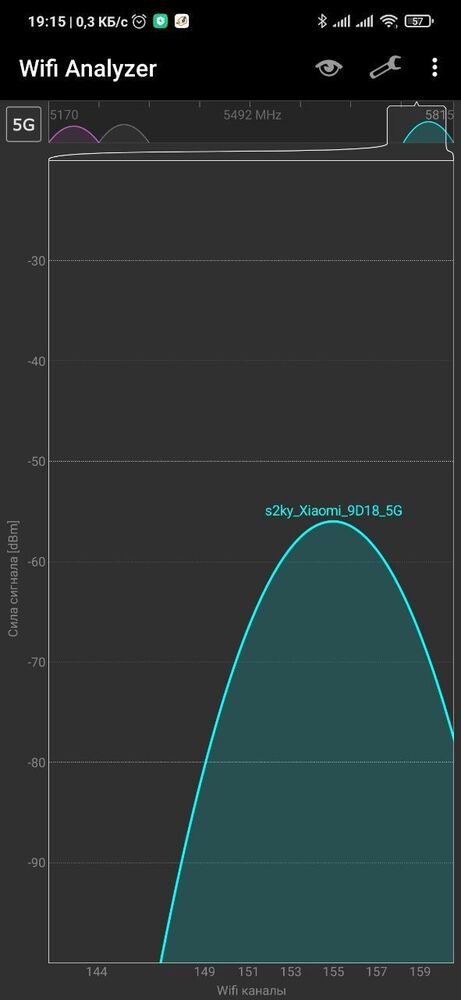The image size is (461, 1000).
Task: Open the three-dot overflow menu
Action: pyautogui.click(x=435, y=67)
